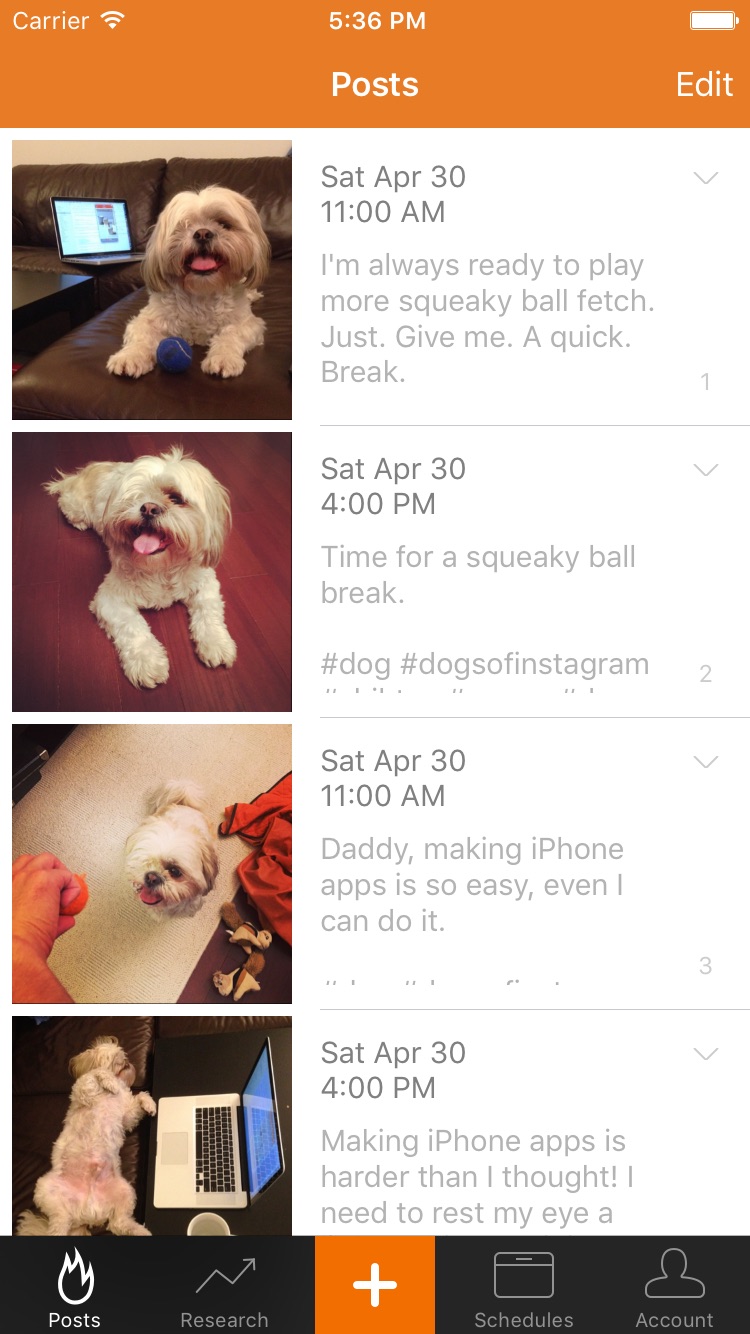Go to the Account tab
This screenshot has width=750, height=1334.
[674, 1288]
